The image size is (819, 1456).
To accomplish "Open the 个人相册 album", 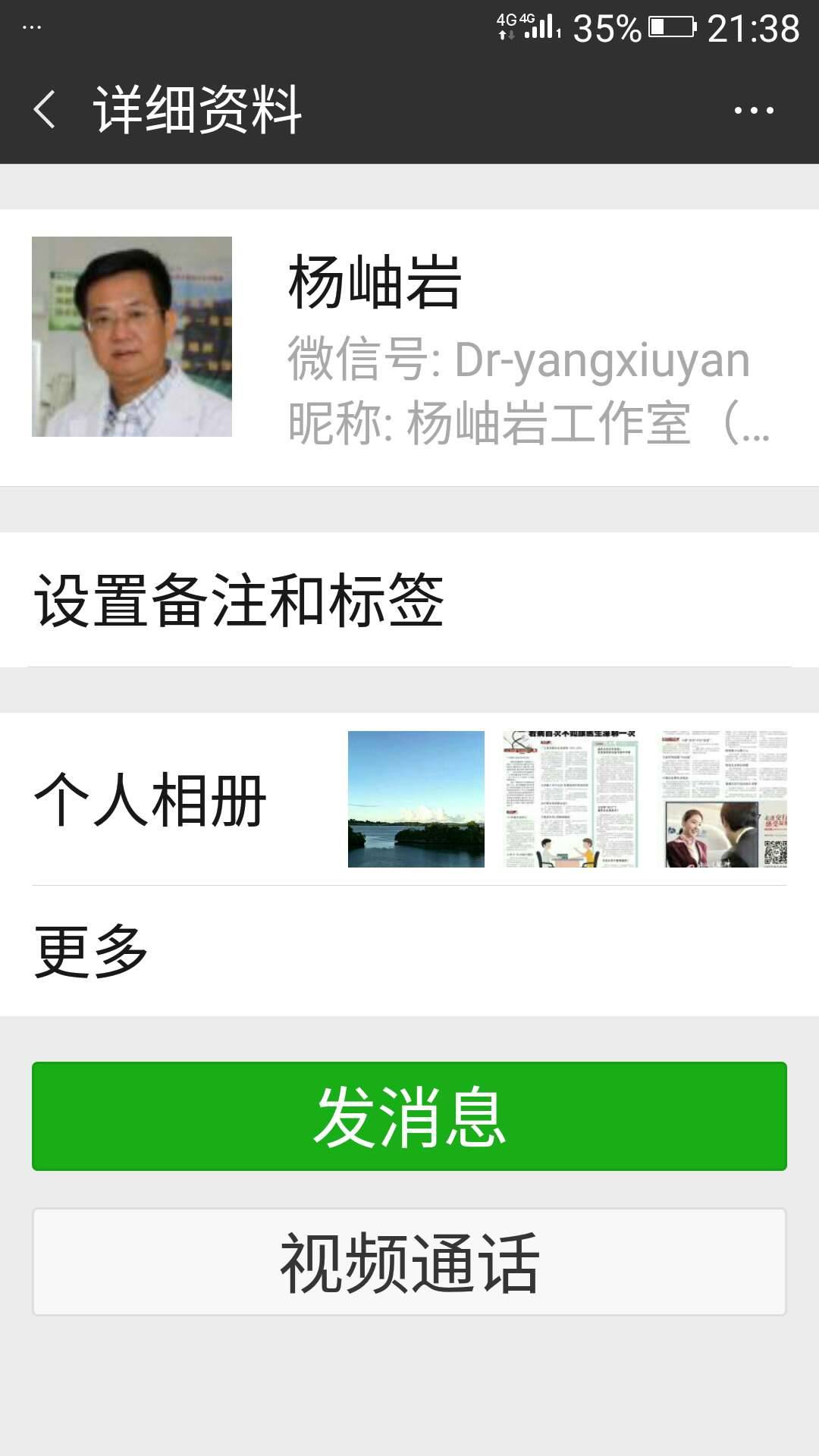I will tap(409, 799).
